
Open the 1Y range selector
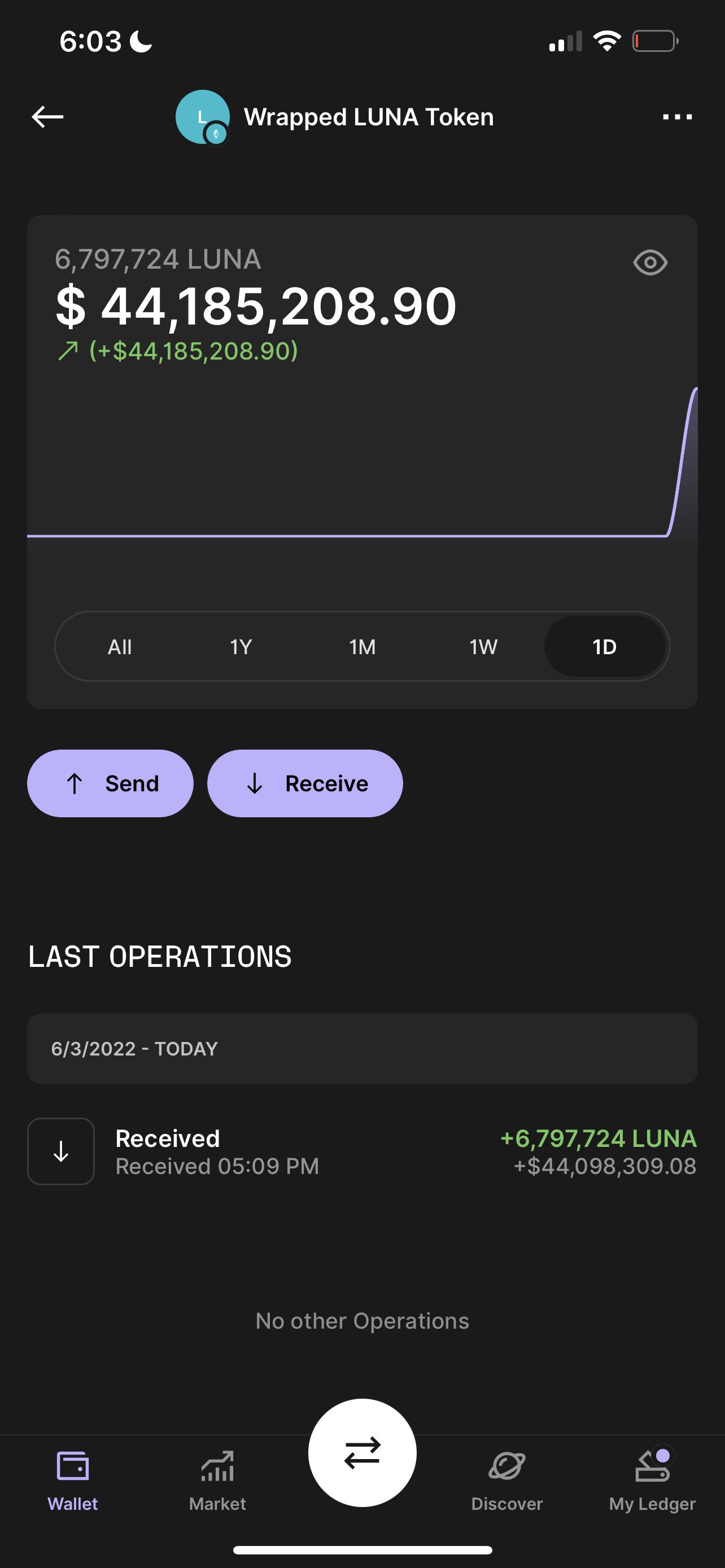[241, 646]
